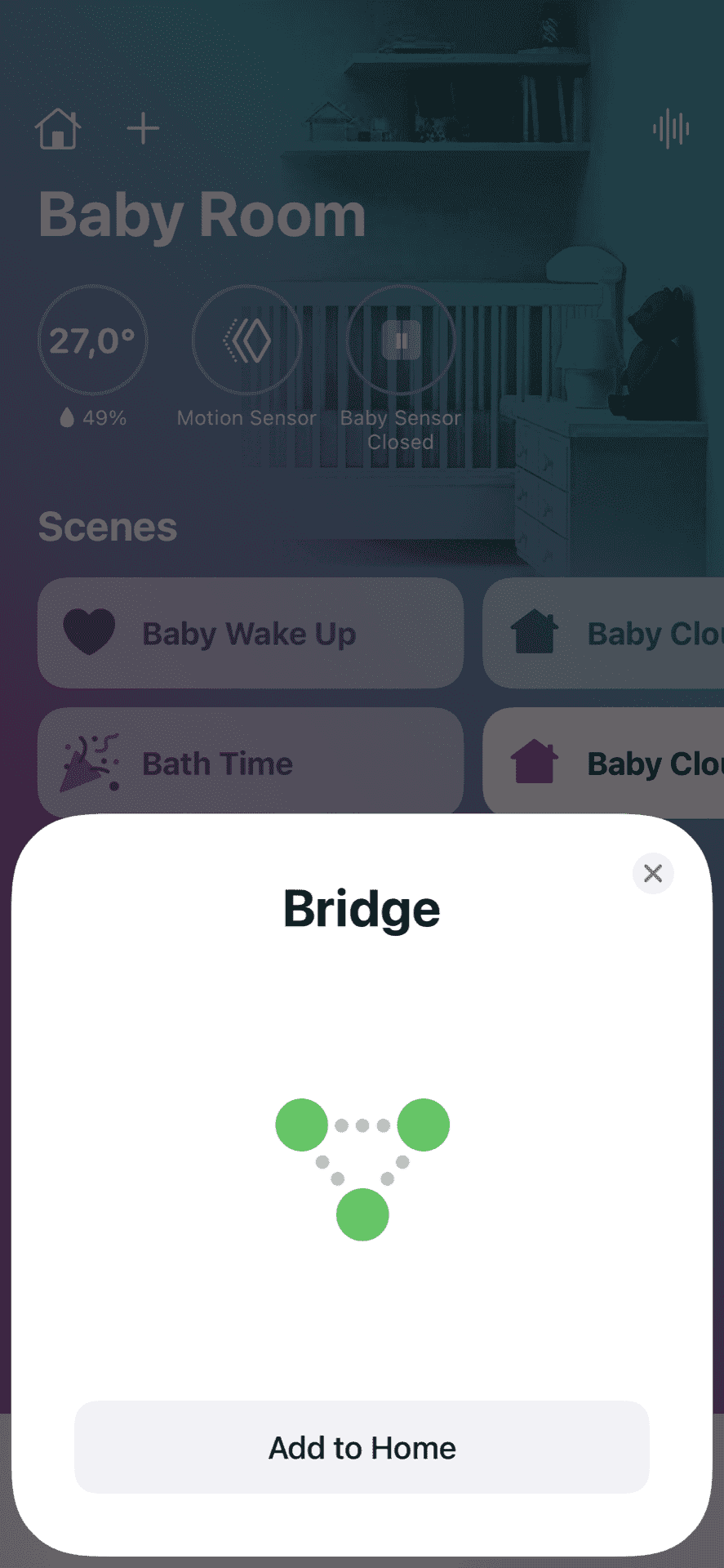Run the Baby Wake Up scene
Screen dimensions: 724x1568
(x=251, y=633)
